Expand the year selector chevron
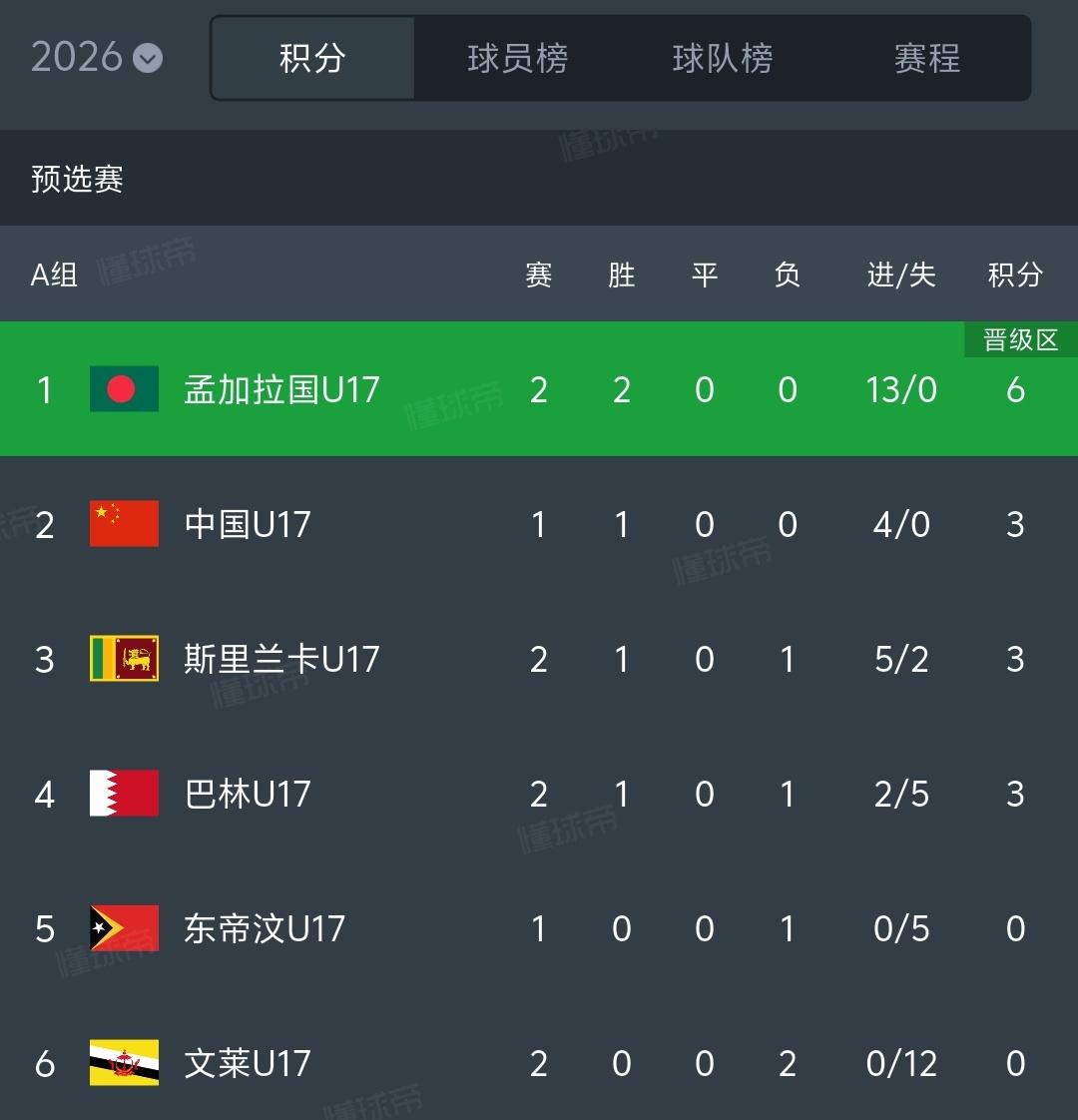Image resolution: width=1078 pixels, height=1120 pixels. click(x=147, y=59)
